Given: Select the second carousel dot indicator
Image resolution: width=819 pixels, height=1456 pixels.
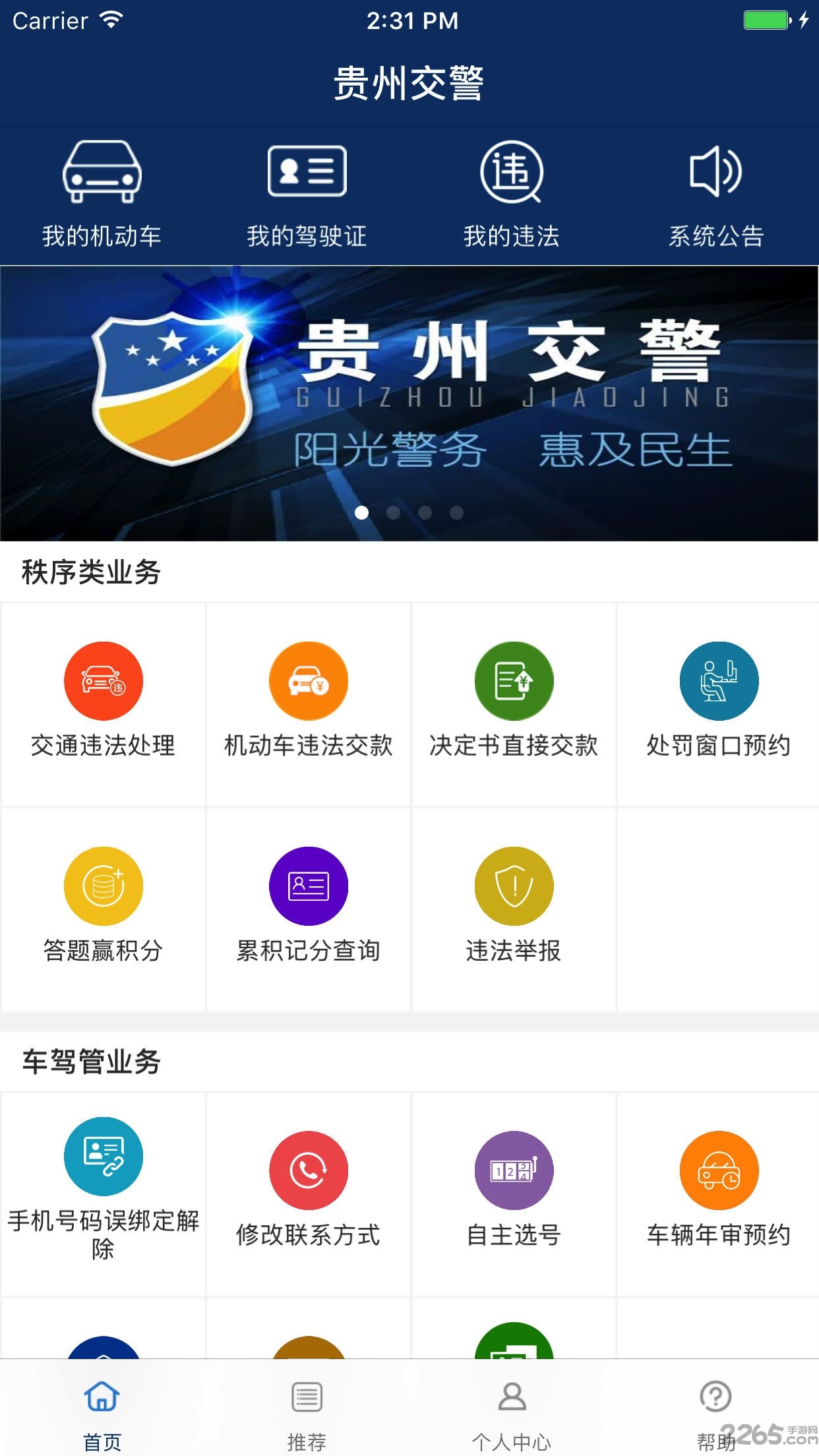Looking at the screenshot, I should tap(394, 511).
